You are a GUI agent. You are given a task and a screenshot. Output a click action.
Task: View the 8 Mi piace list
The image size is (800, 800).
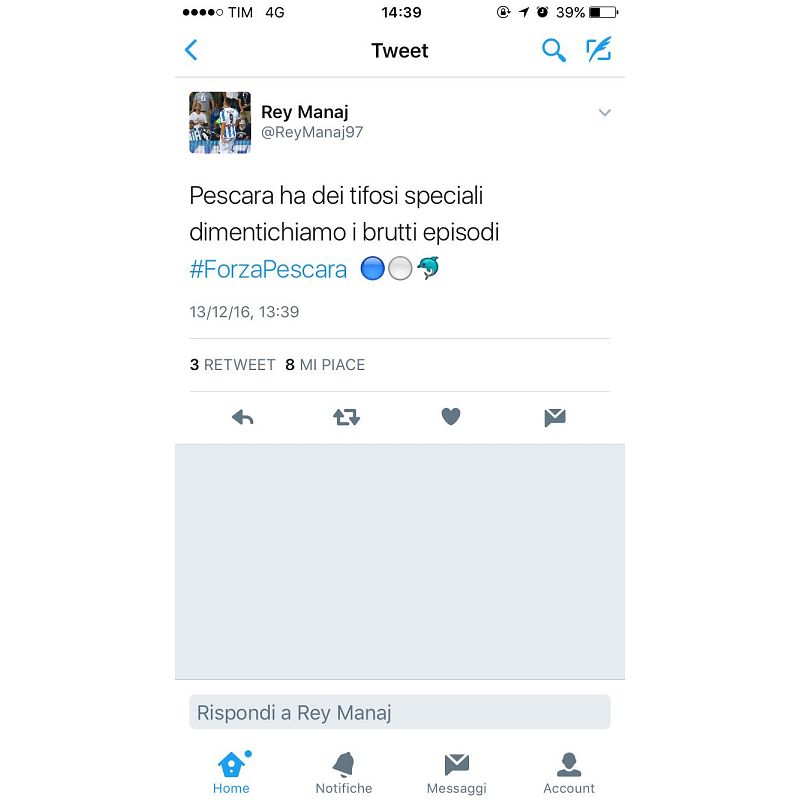325,365
